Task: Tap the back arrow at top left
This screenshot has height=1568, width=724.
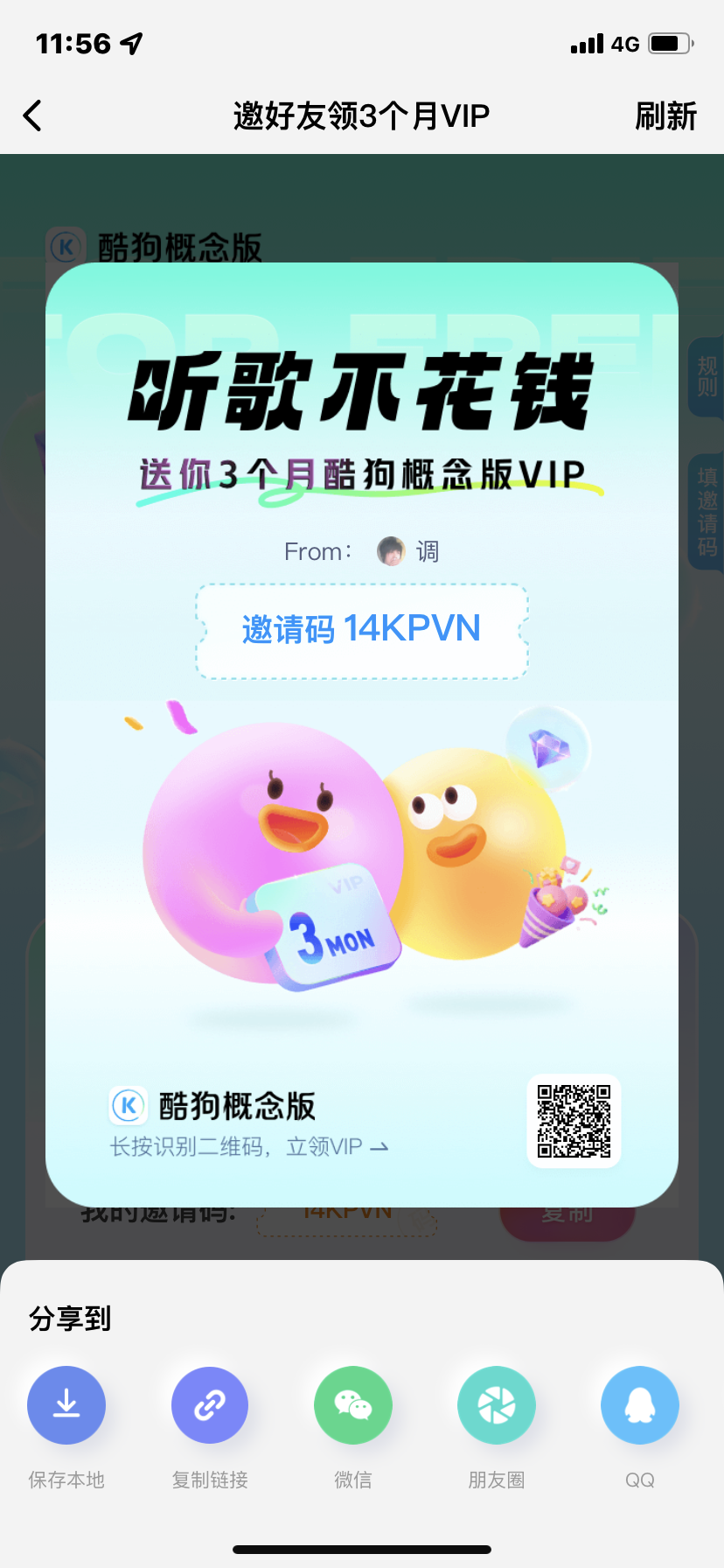Action: click(x=32, y=115)
